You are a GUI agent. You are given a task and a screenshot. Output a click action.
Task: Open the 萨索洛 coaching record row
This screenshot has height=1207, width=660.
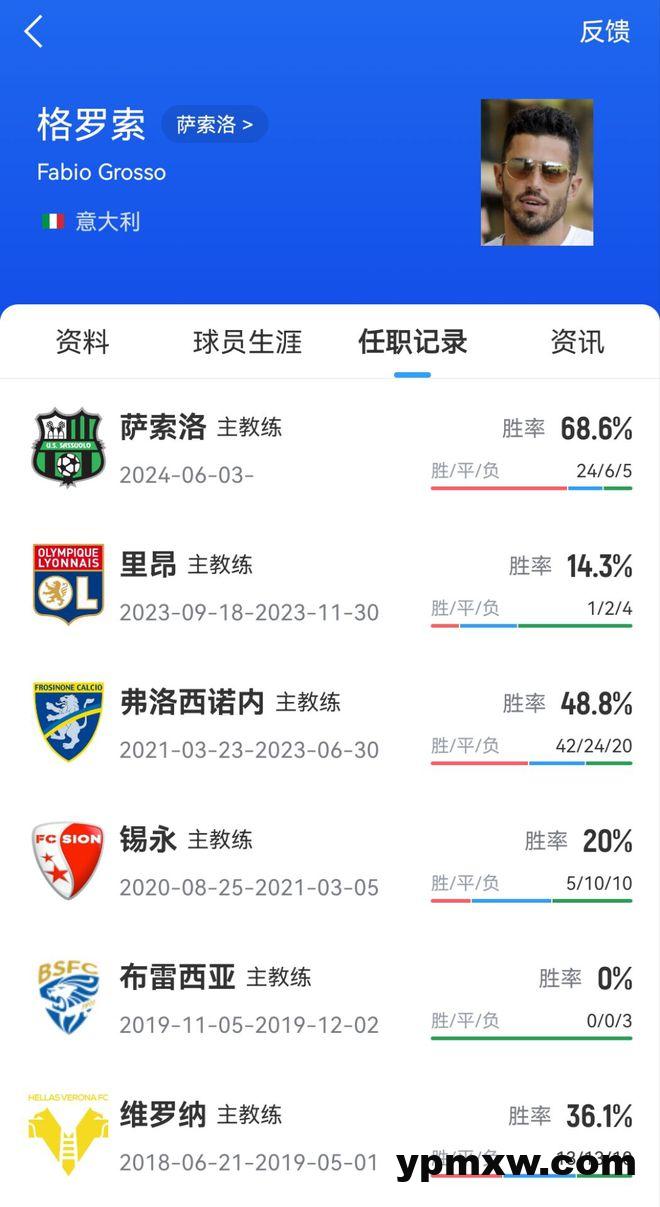click(330, 448)
